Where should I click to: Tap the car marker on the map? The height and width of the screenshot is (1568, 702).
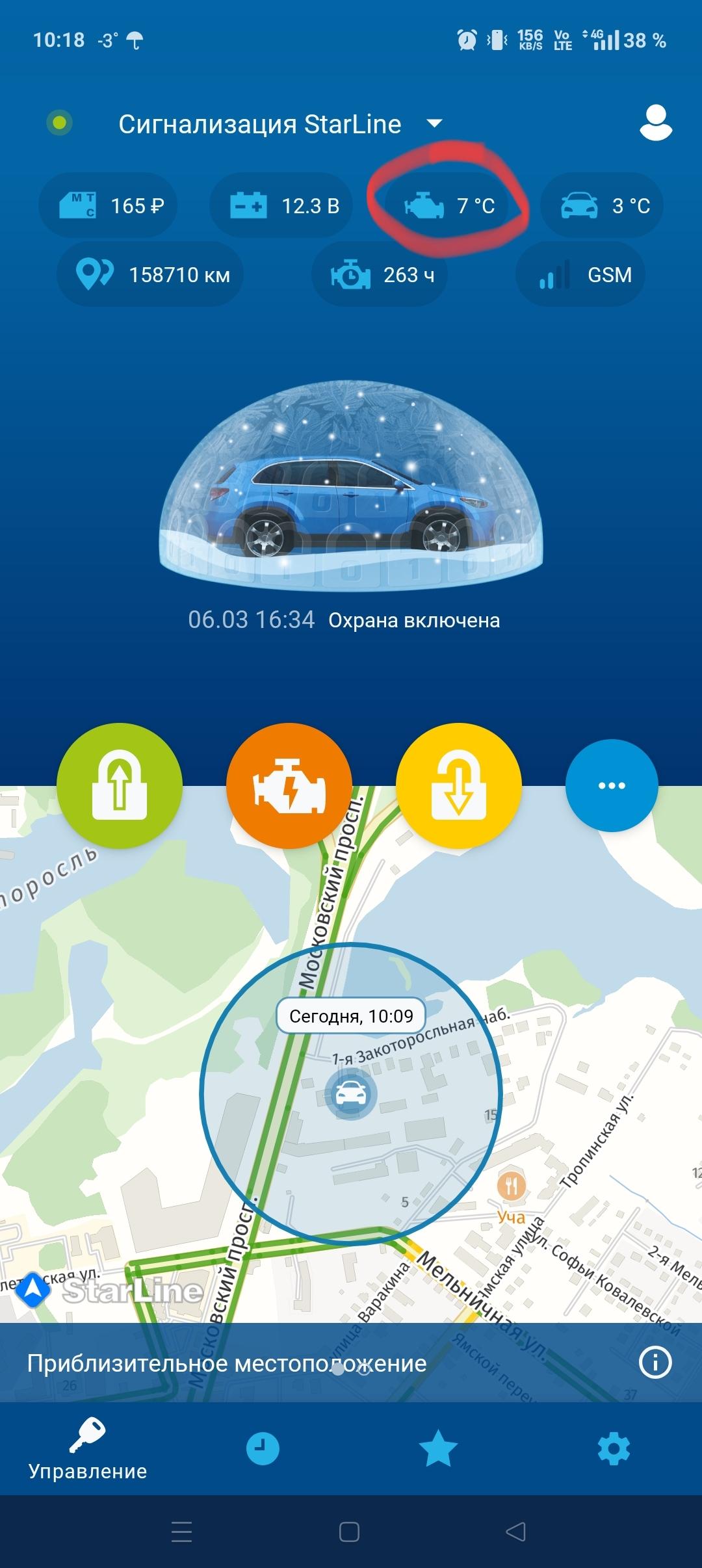350,1096
